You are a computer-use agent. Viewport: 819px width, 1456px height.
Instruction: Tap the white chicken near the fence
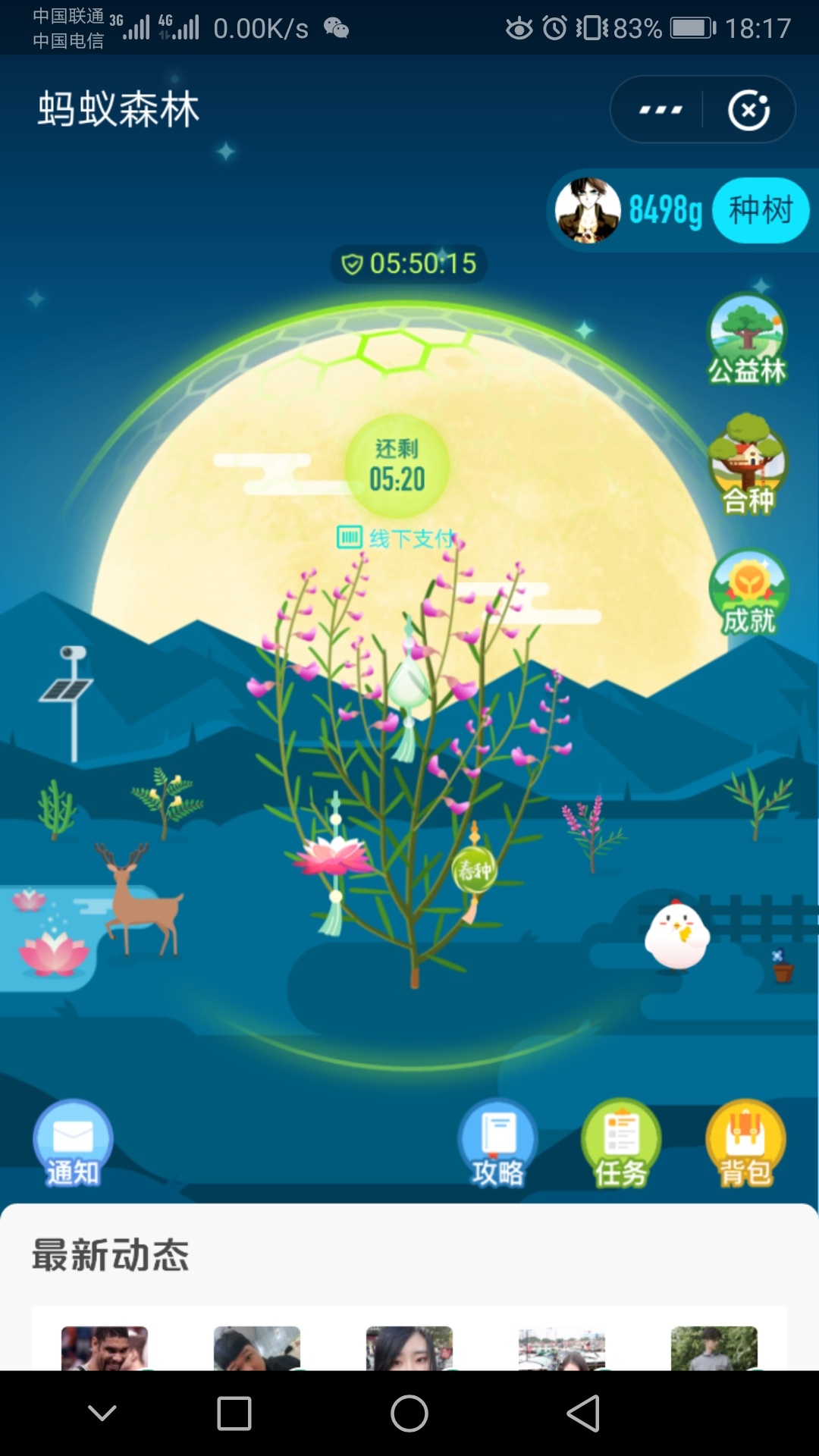677,934
